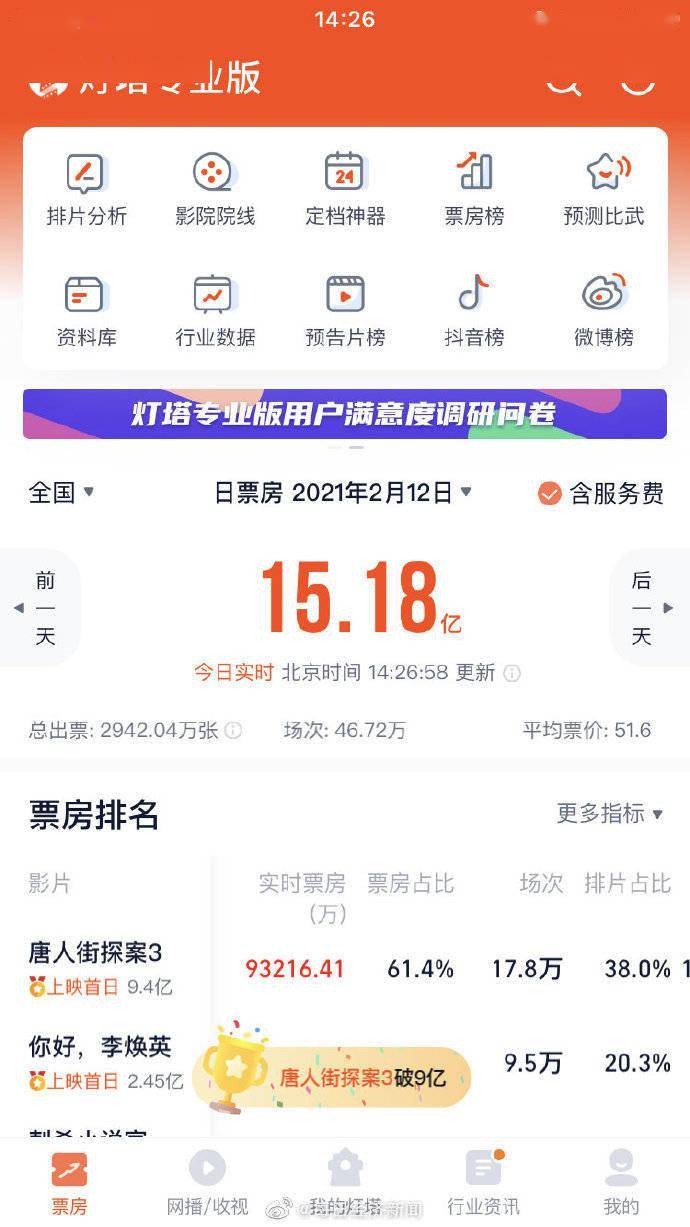Expand the 全国 region dropdown
690x1227 pixels.
click(62, 492)
